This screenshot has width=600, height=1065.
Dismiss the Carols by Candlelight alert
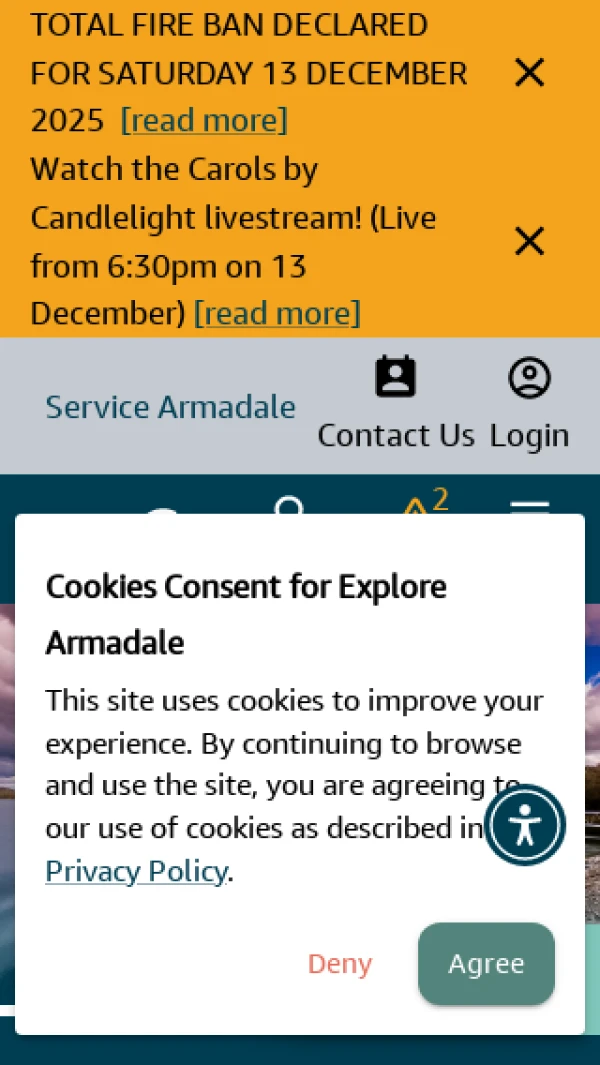(x=528, y=241)
